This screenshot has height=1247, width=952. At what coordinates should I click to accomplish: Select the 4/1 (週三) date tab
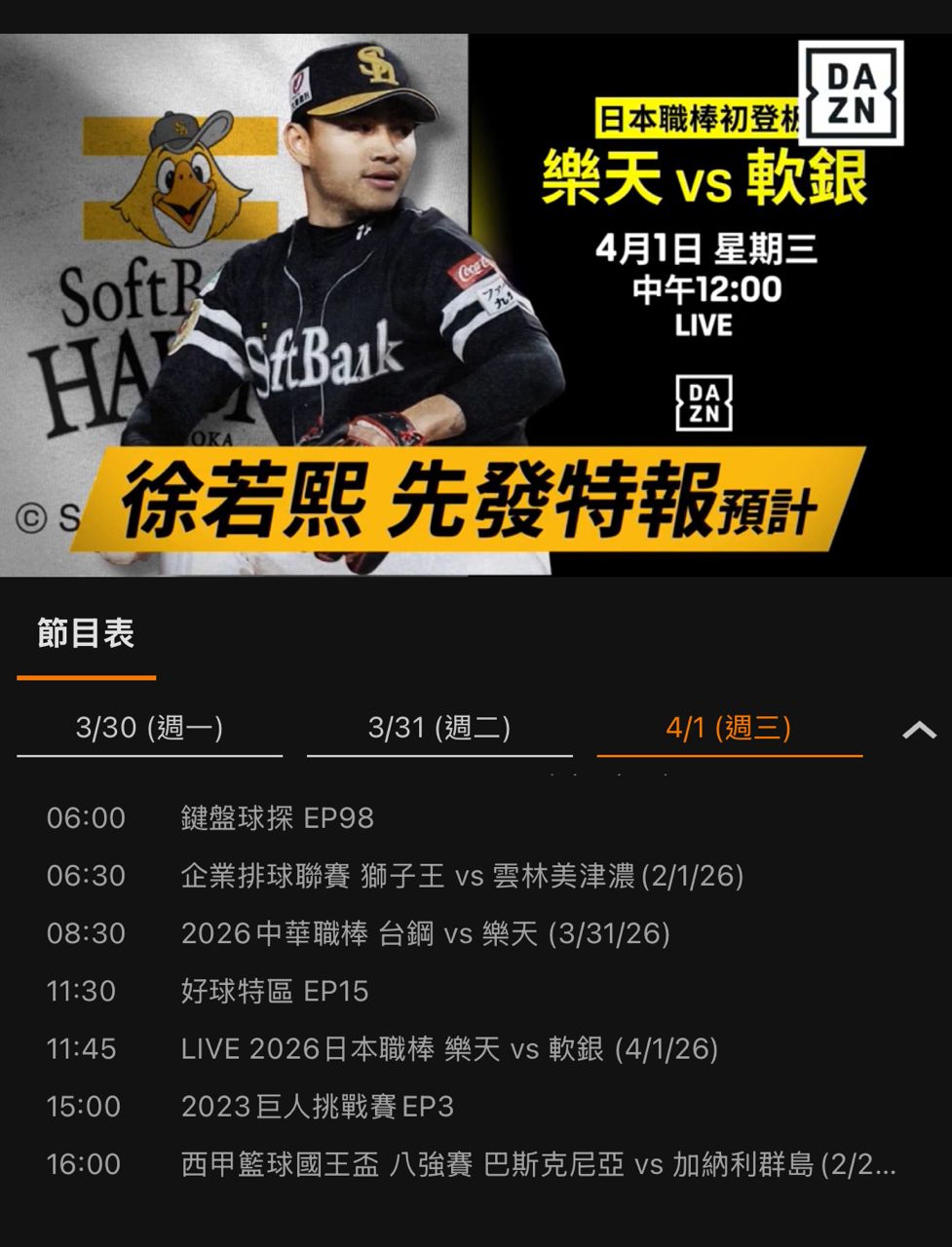point(729,728)
